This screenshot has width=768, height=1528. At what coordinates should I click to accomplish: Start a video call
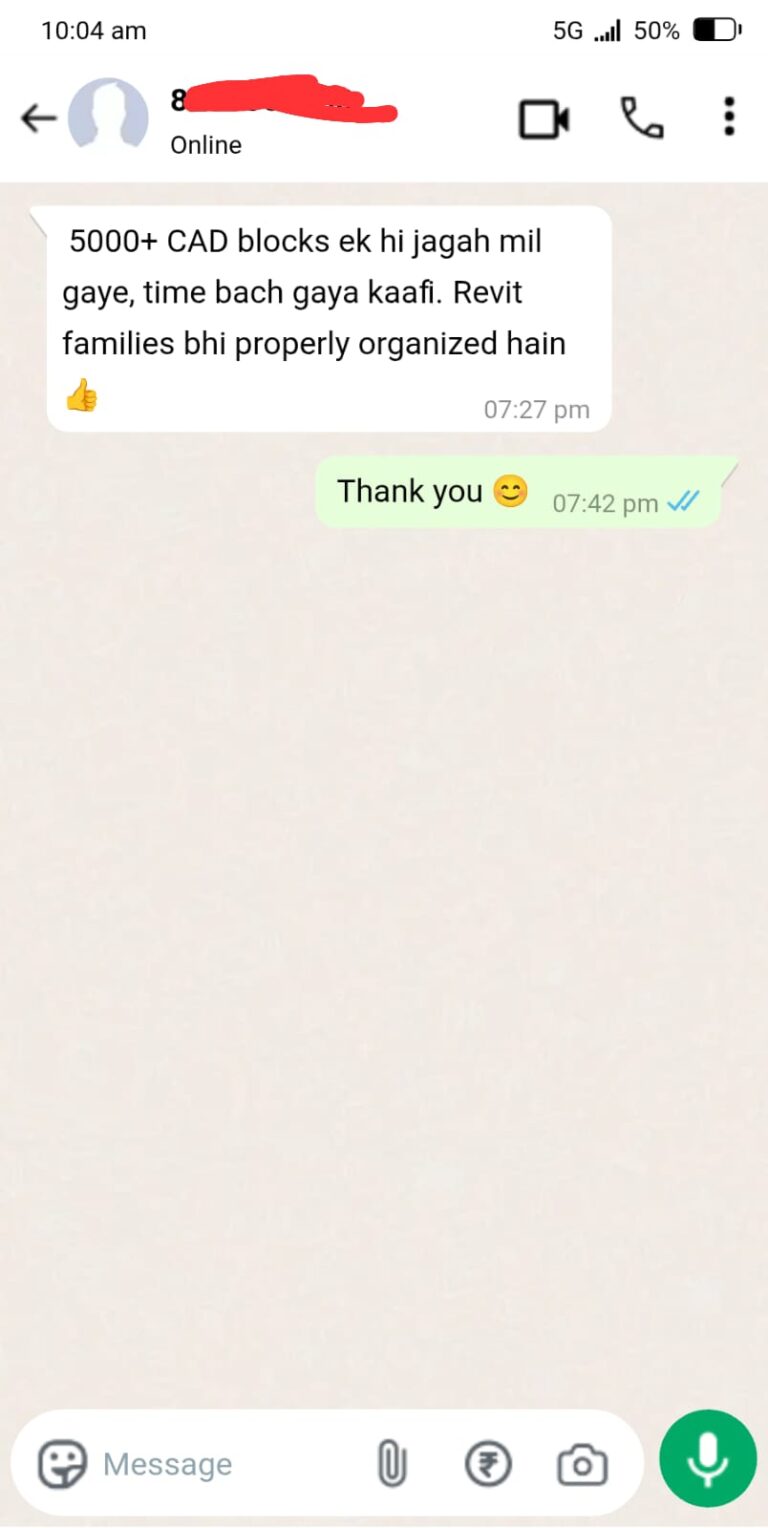(544, 119)
